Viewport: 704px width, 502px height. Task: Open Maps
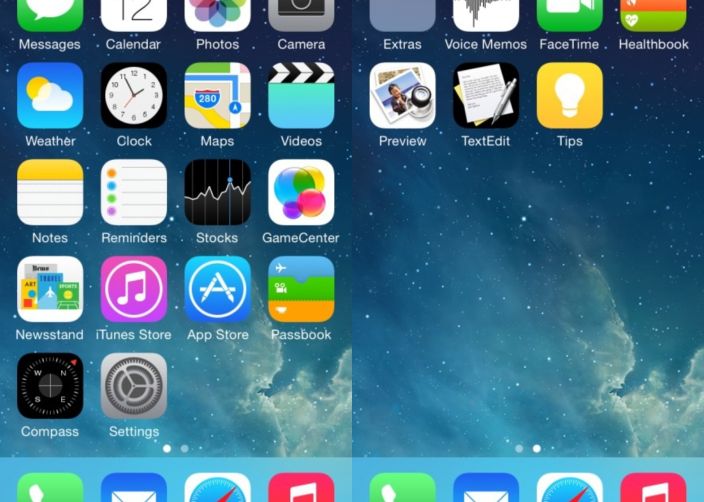click(217, 96)
